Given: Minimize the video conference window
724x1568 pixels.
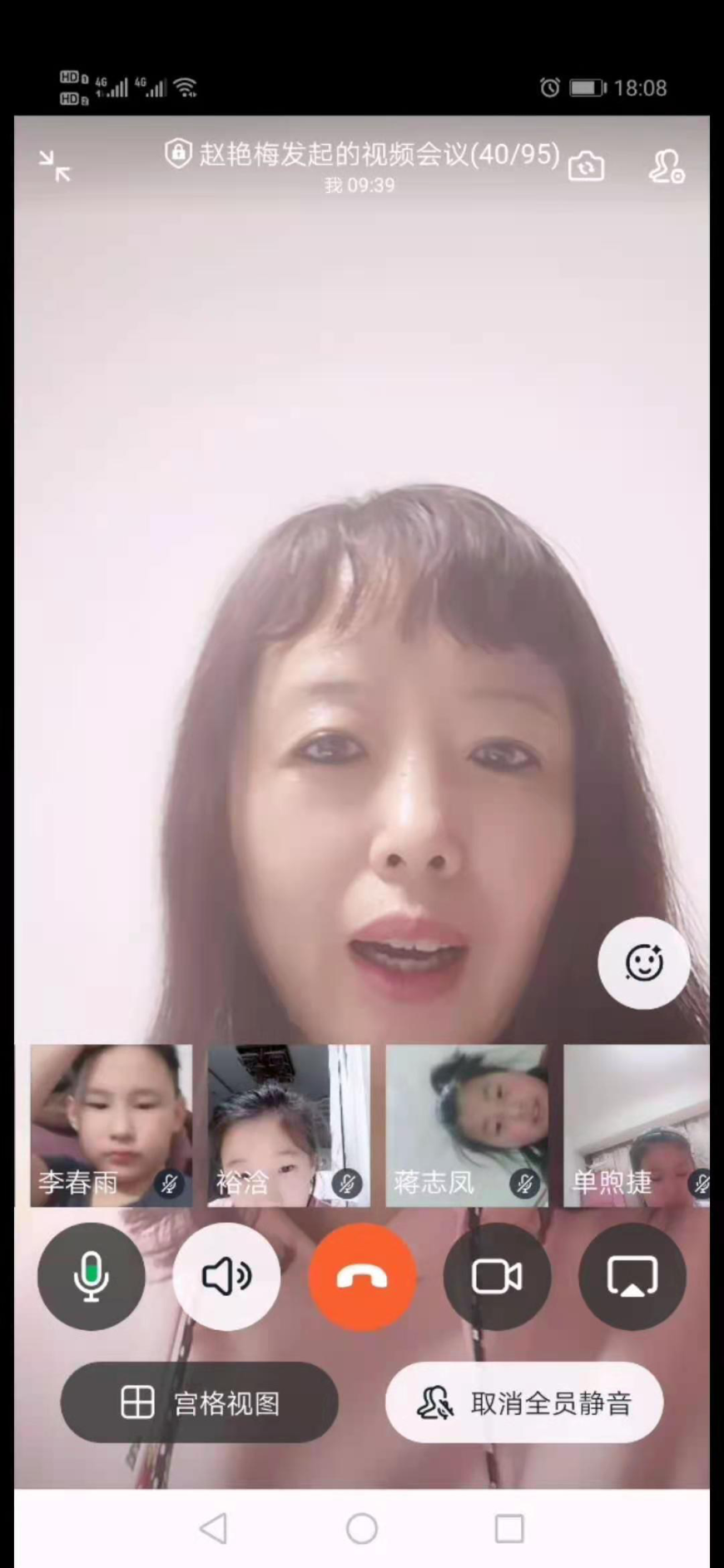Looking at the screenshot, I should [55, 166].
